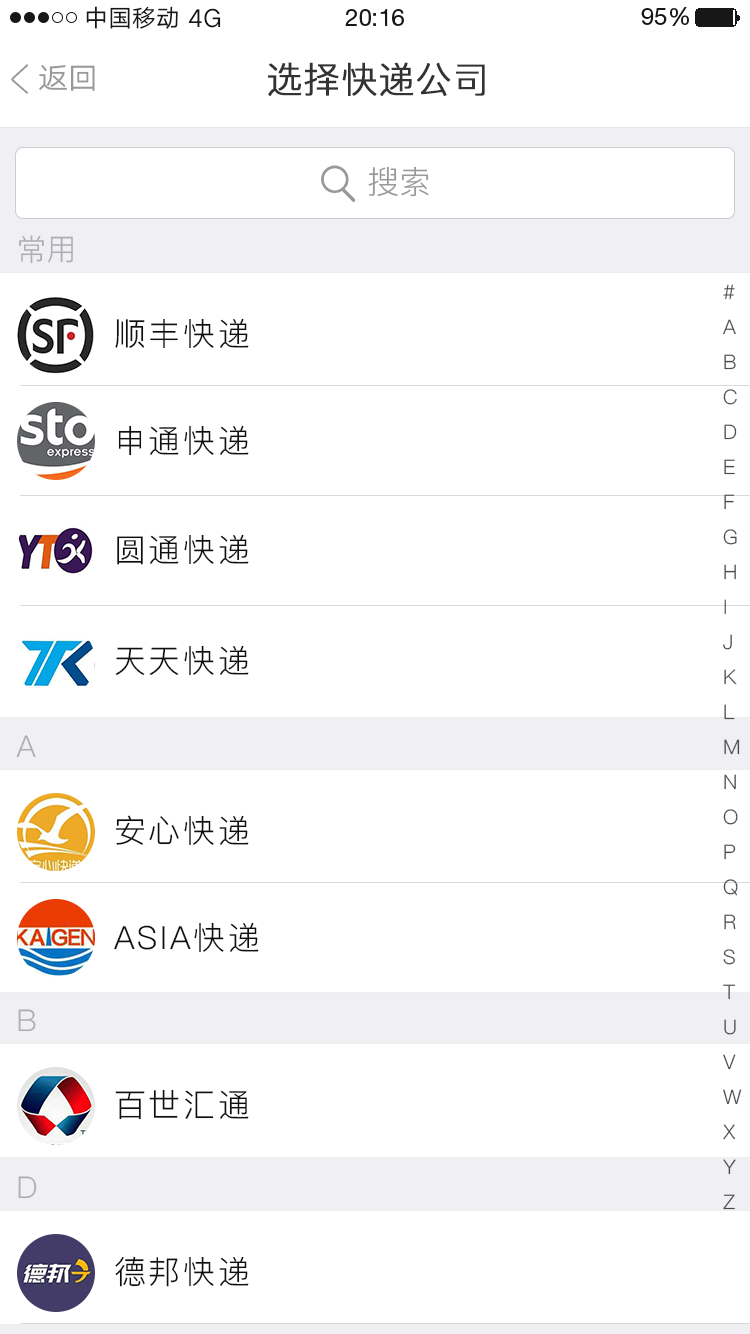Tap the KAIGEN logo beside ASIA快递
Screen dimensions: 750x1334
(55, 938)
